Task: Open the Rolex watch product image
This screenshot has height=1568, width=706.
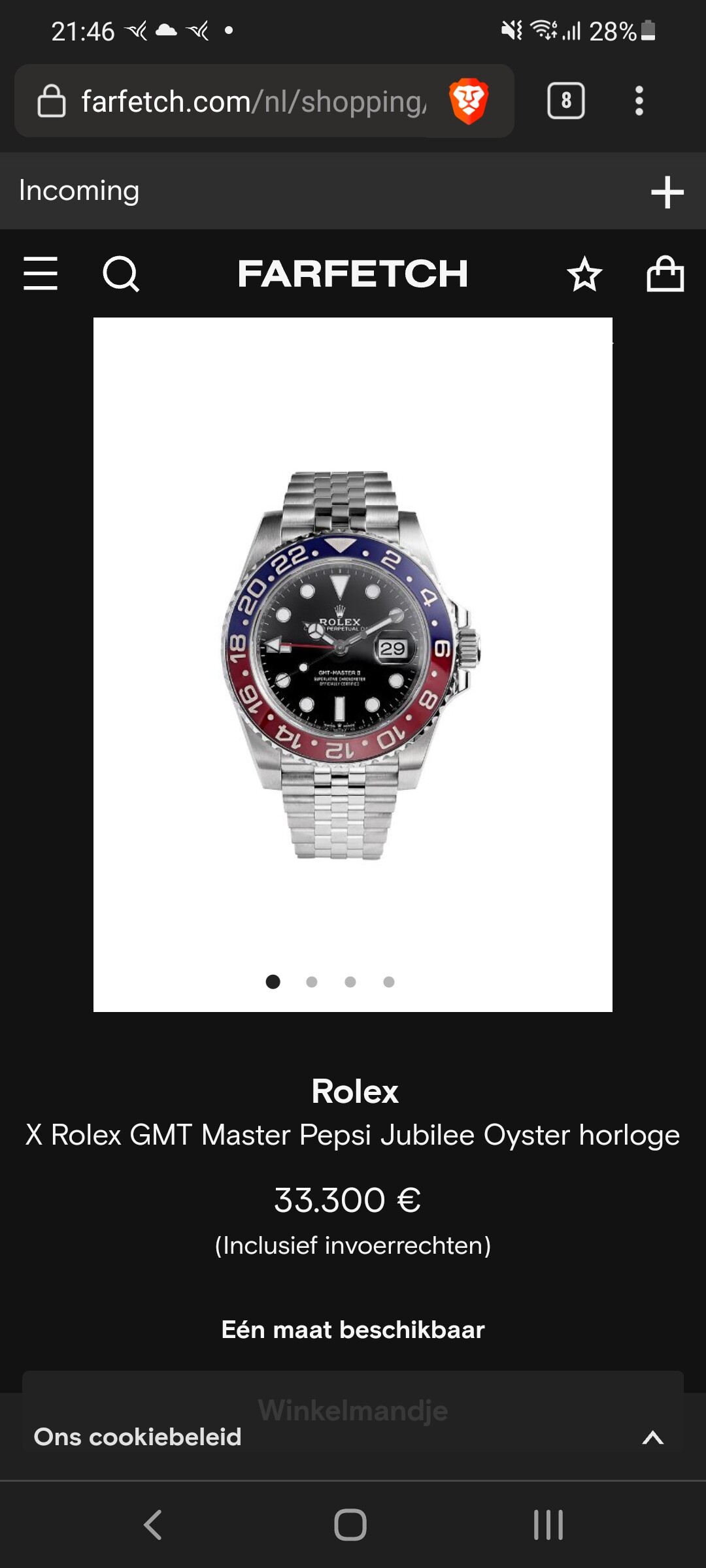Action: (353, 664)
